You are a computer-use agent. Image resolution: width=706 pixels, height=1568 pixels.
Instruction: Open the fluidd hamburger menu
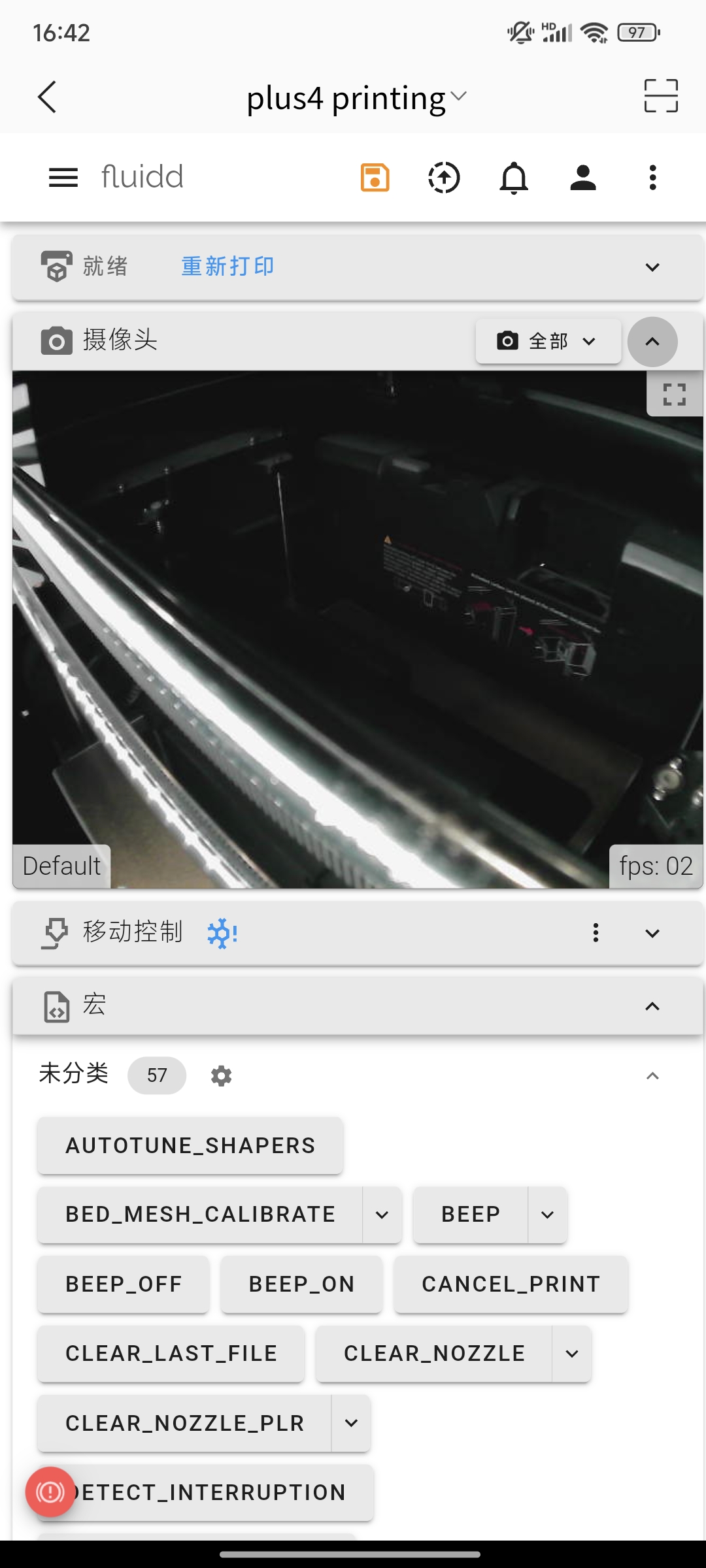pos(63,177)
